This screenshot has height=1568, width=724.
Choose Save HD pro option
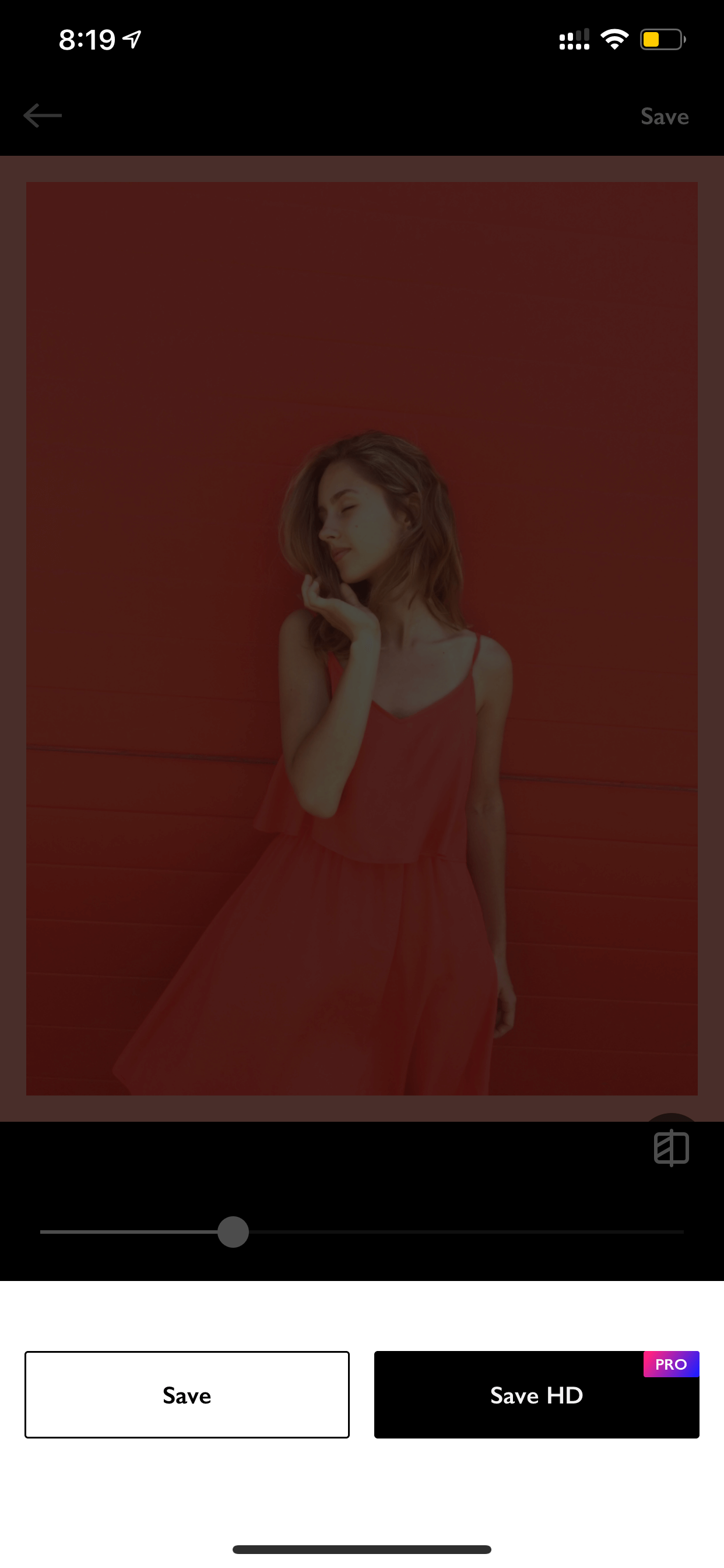click(x=537, y=1395)
